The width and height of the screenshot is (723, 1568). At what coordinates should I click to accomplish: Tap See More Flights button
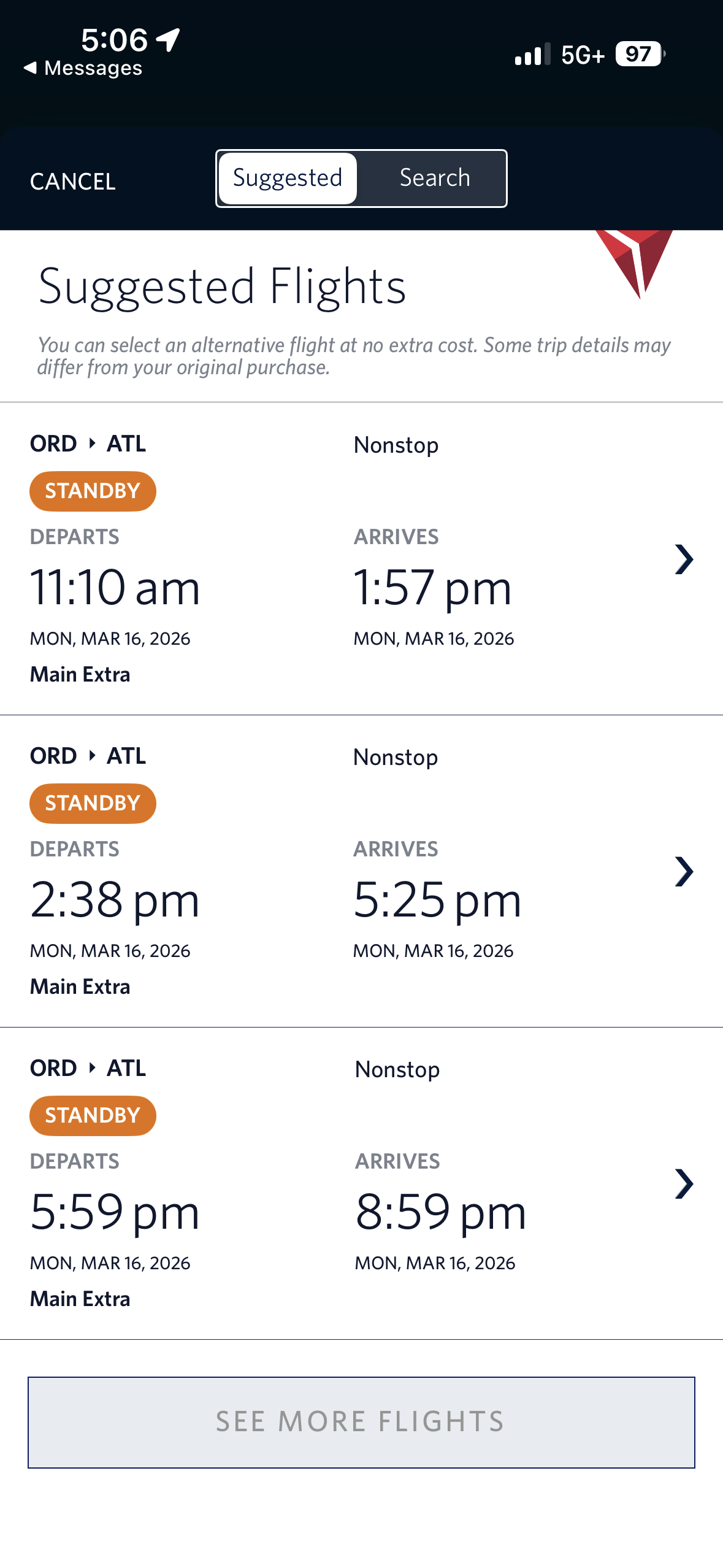[x=361, y=1422]
